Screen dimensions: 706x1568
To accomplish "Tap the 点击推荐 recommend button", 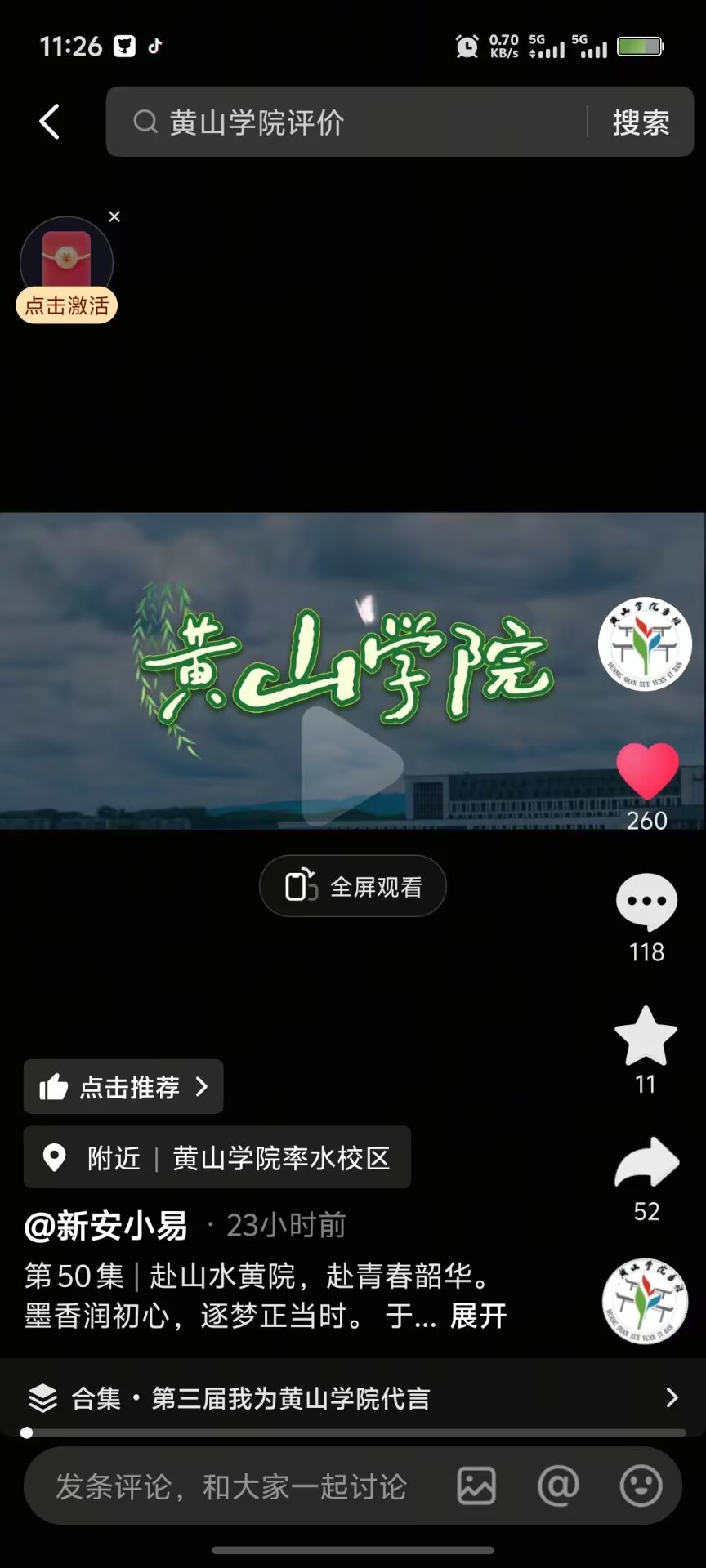I will click(x=123, y=1087).
